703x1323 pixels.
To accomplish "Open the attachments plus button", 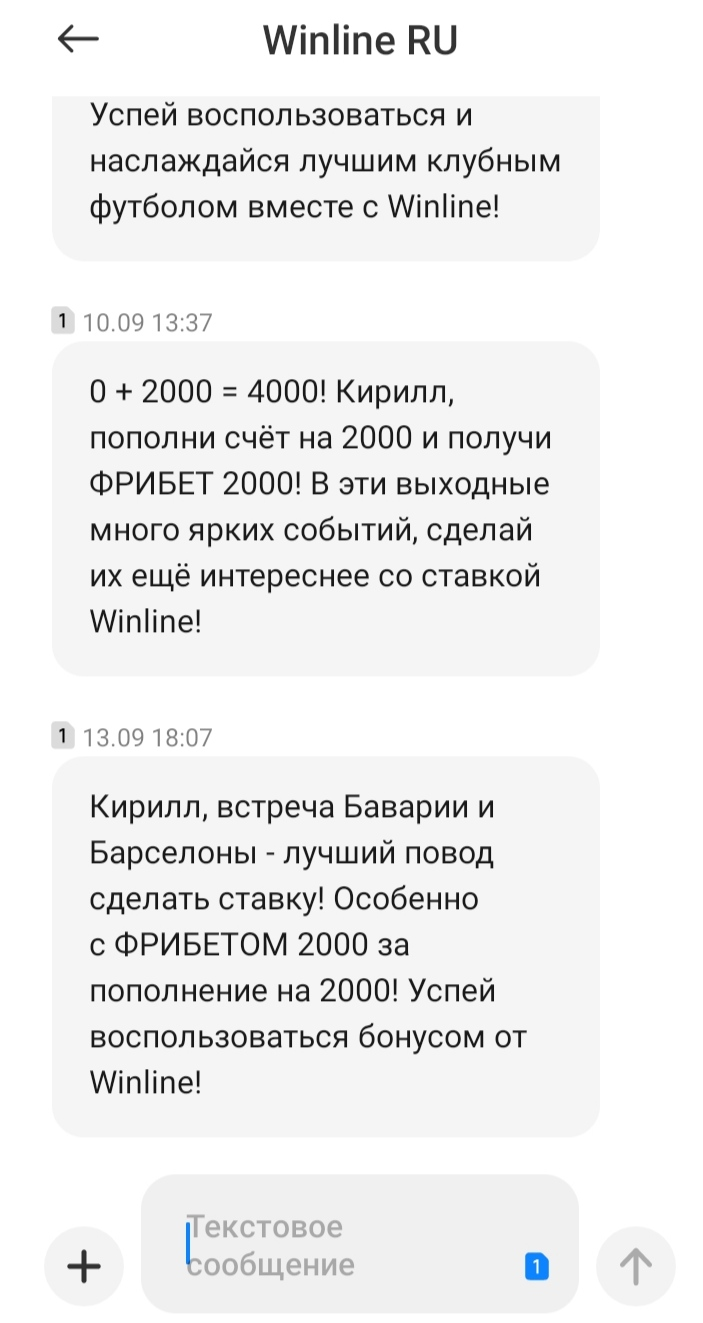I will tap(84, 1267).
